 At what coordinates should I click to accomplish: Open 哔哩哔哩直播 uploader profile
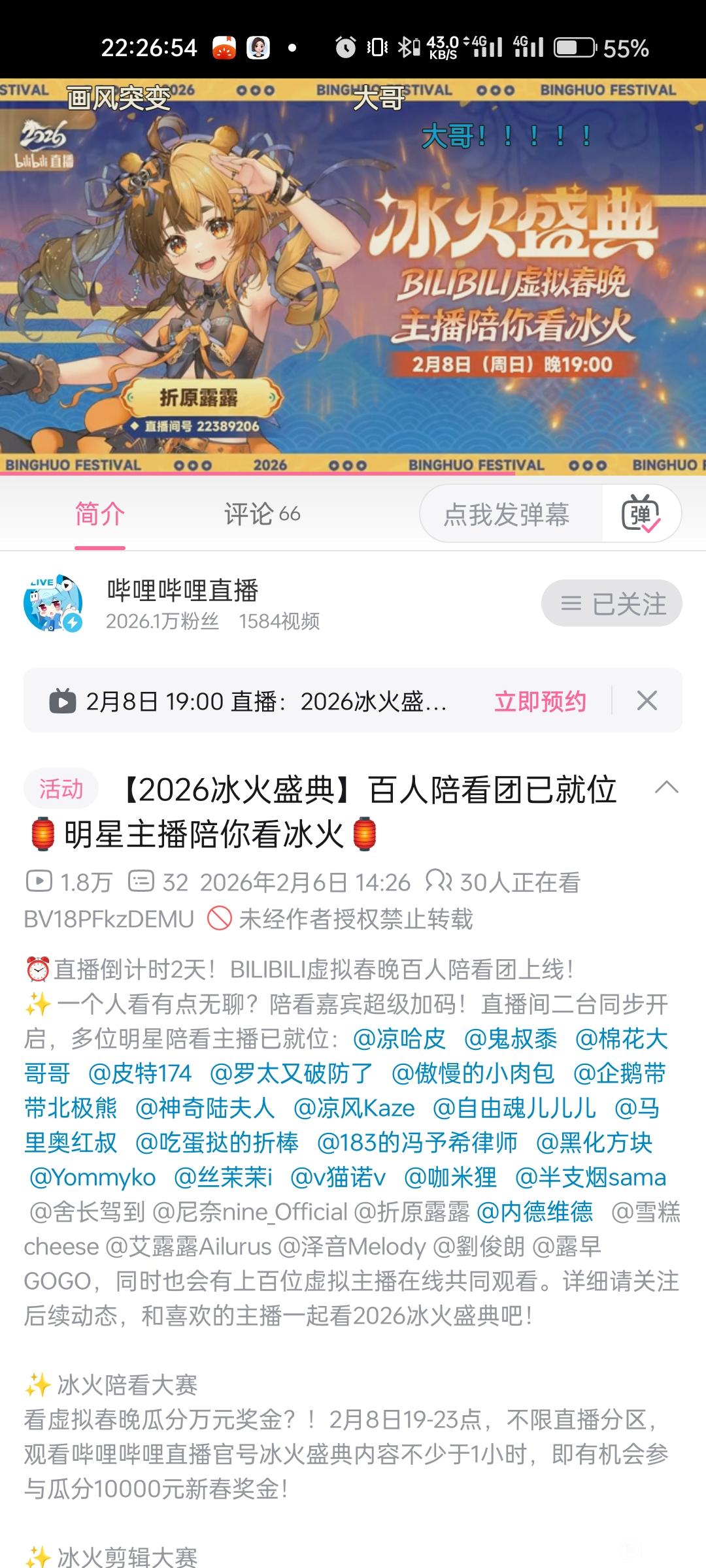(x=183, y=591)
